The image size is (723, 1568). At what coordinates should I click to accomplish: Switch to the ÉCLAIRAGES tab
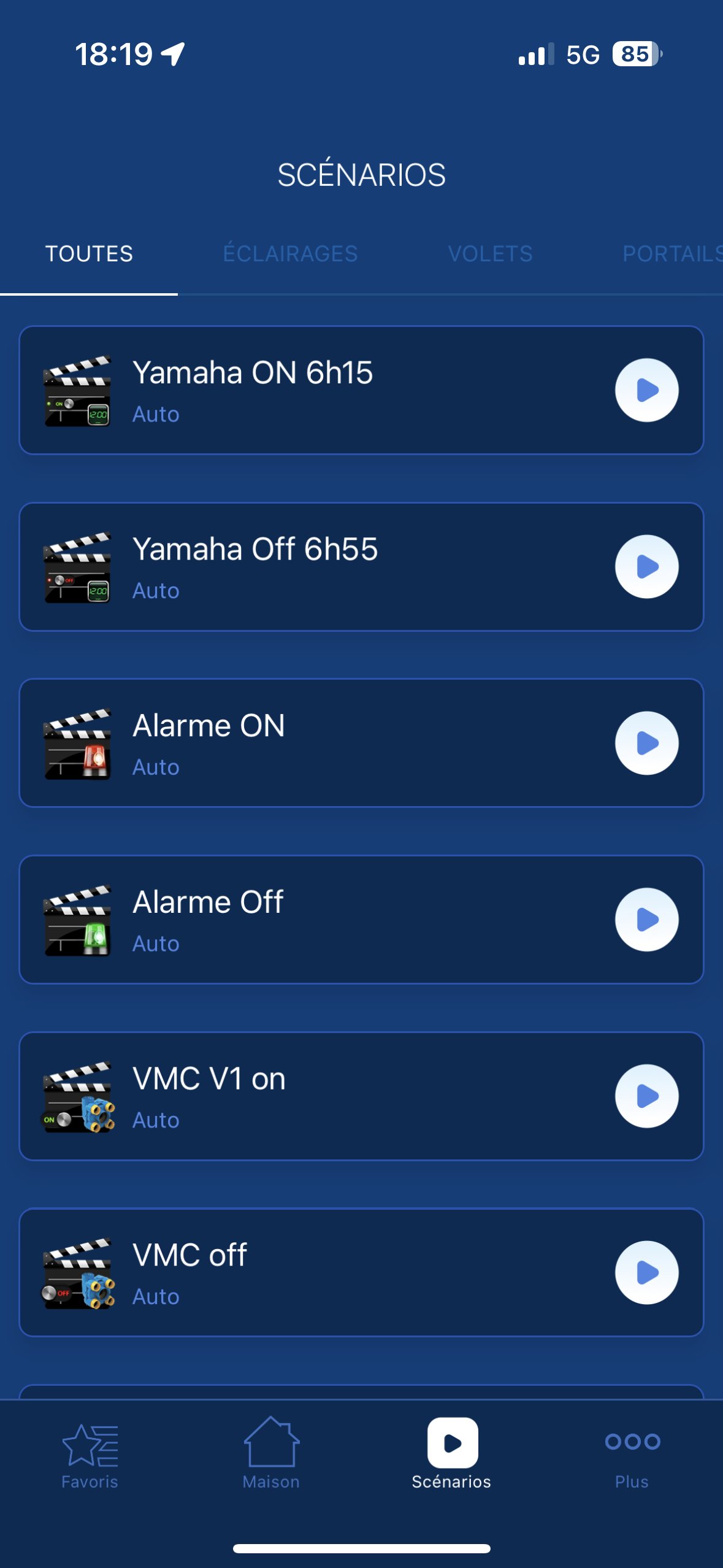[x=290, y=254]
